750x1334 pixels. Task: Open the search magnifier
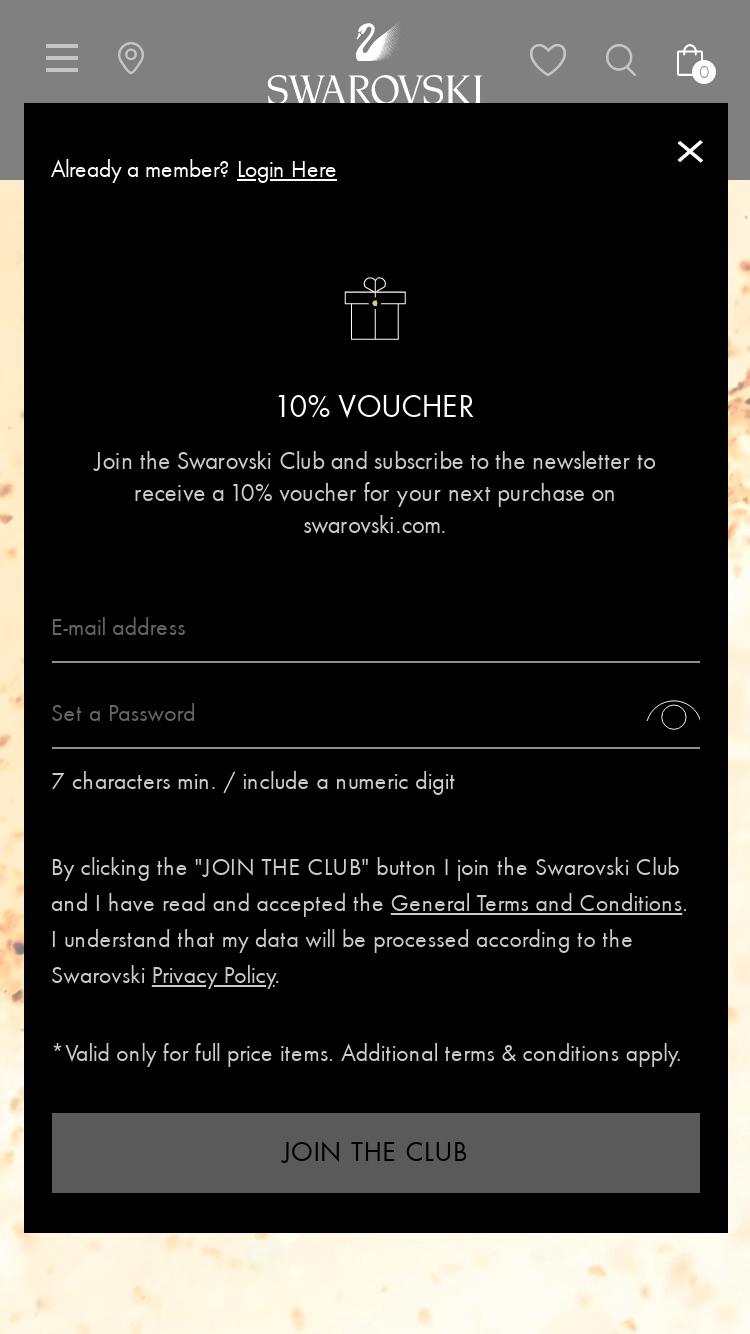621,60
